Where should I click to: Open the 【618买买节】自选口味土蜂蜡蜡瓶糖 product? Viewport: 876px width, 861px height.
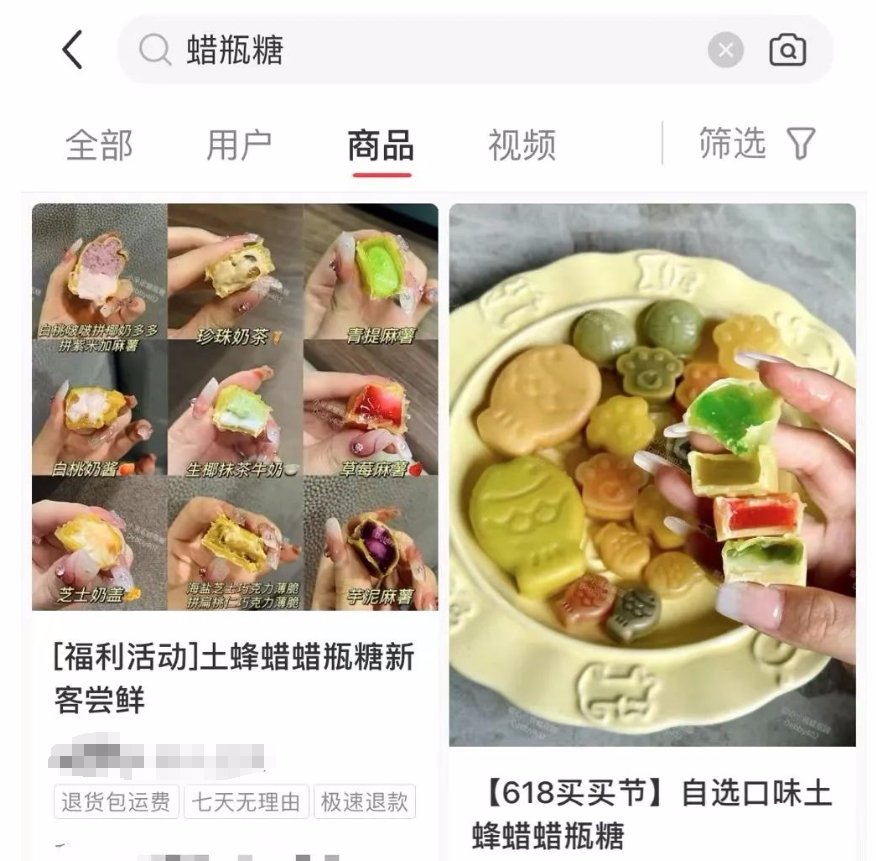coord(651,813)
